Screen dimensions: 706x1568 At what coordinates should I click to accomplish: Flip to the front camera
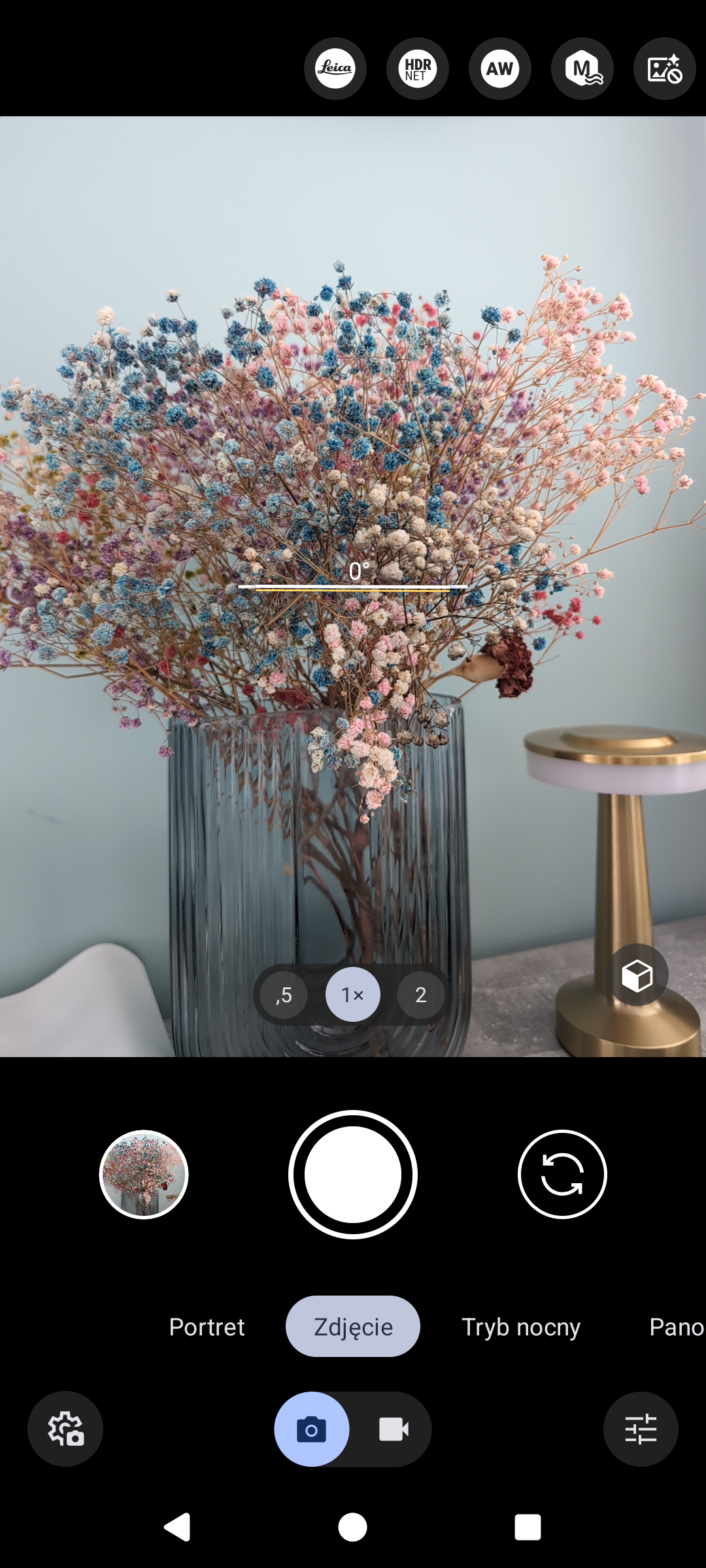(562, 1174)
